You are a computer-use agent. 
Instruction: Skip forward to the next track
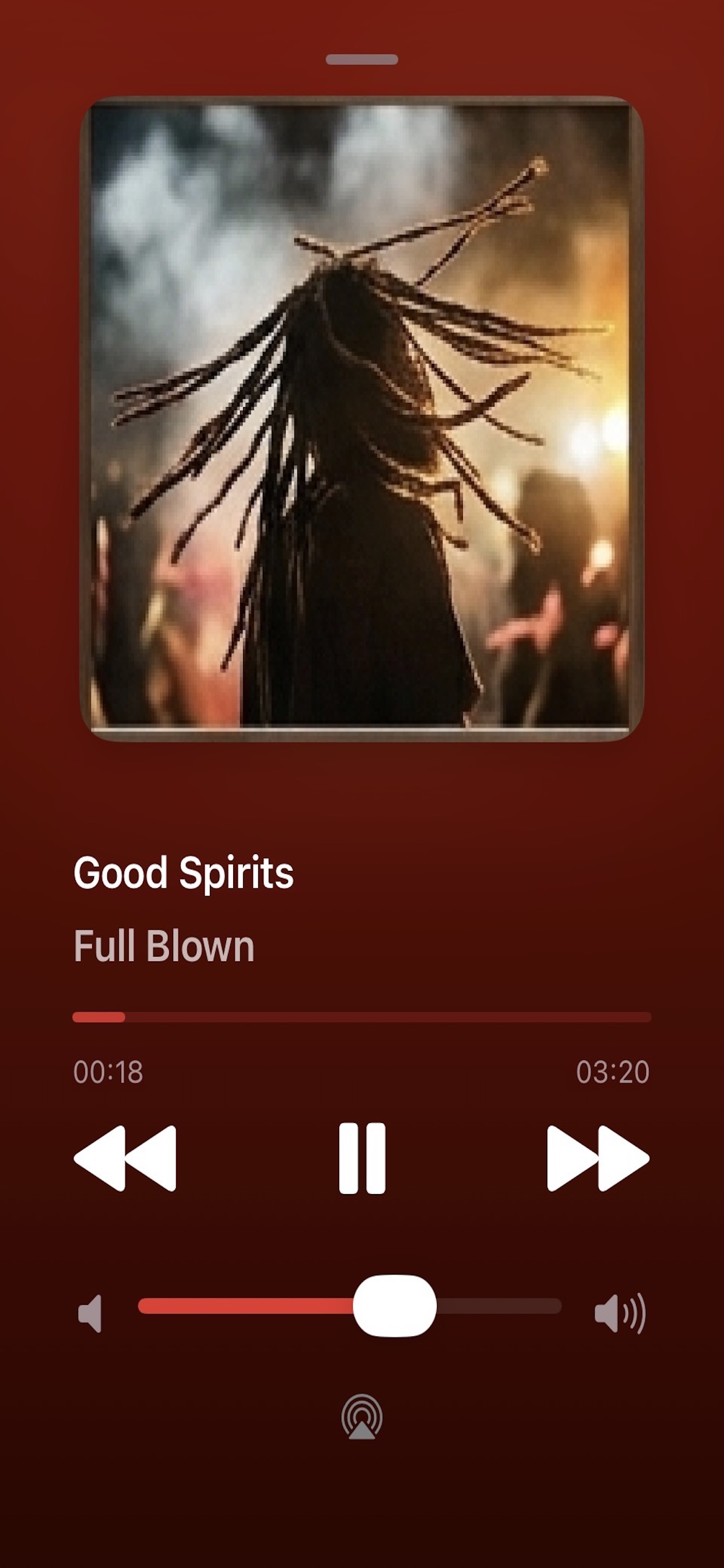coord(598,1158)
